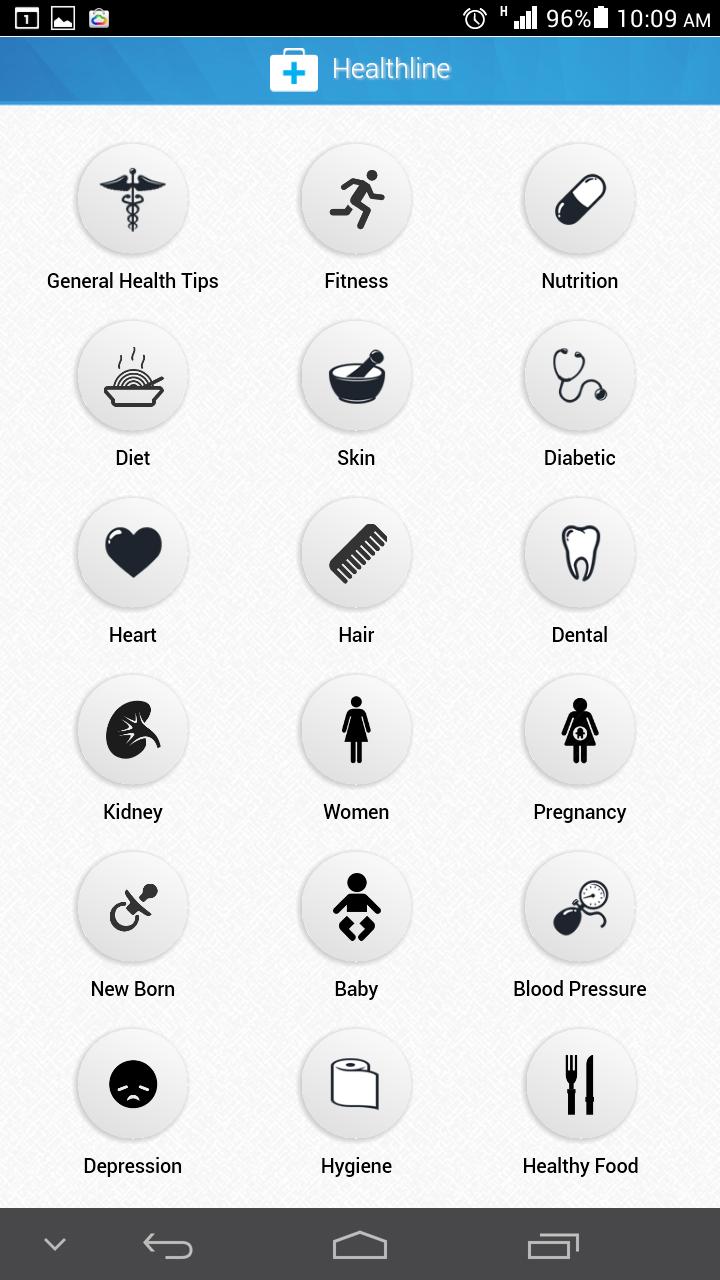Open New Born tips
This screenshot has height=1280, width=720.
132,907
